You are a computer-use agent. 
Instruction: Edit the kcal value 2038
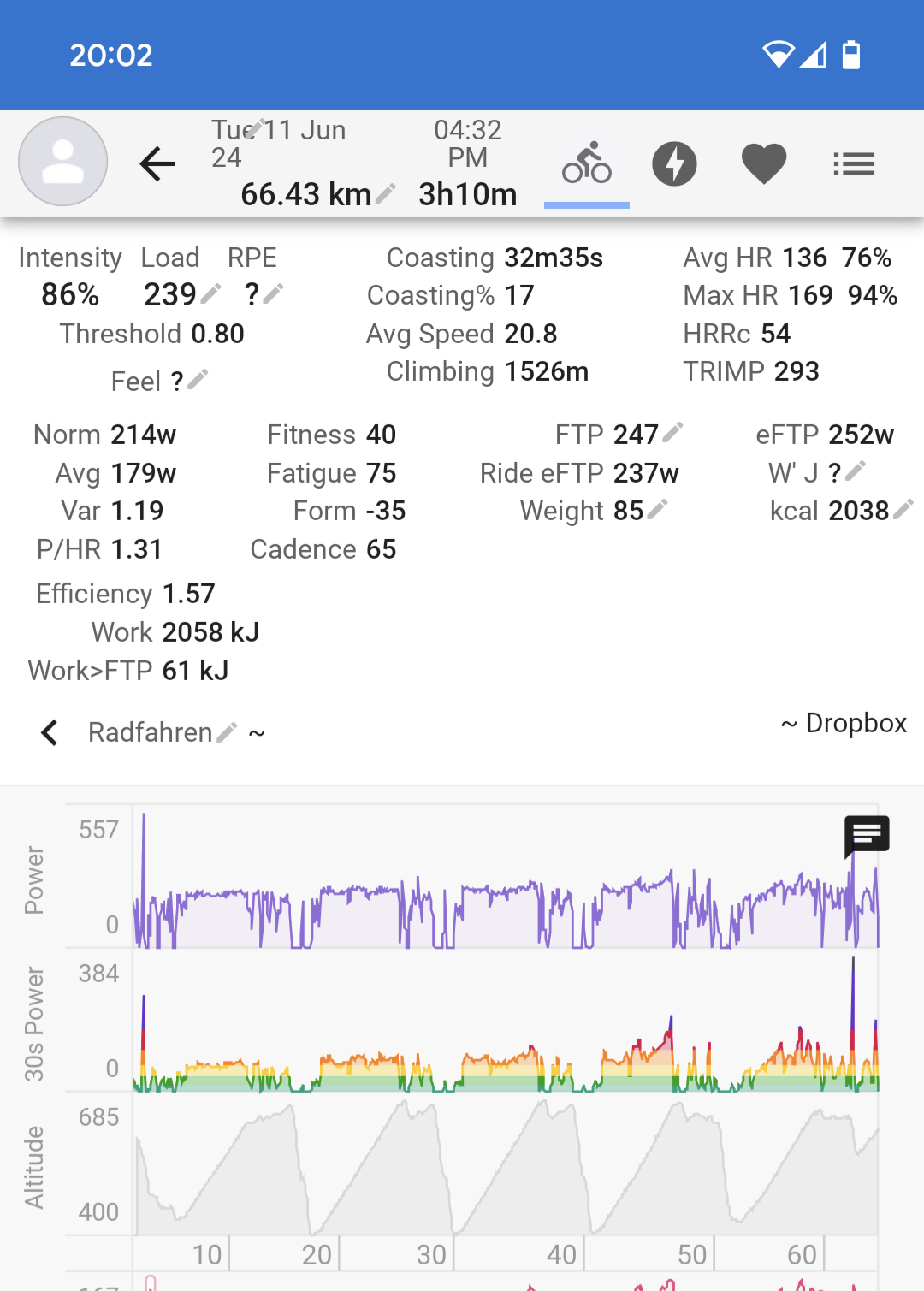[x=903, y=510]
